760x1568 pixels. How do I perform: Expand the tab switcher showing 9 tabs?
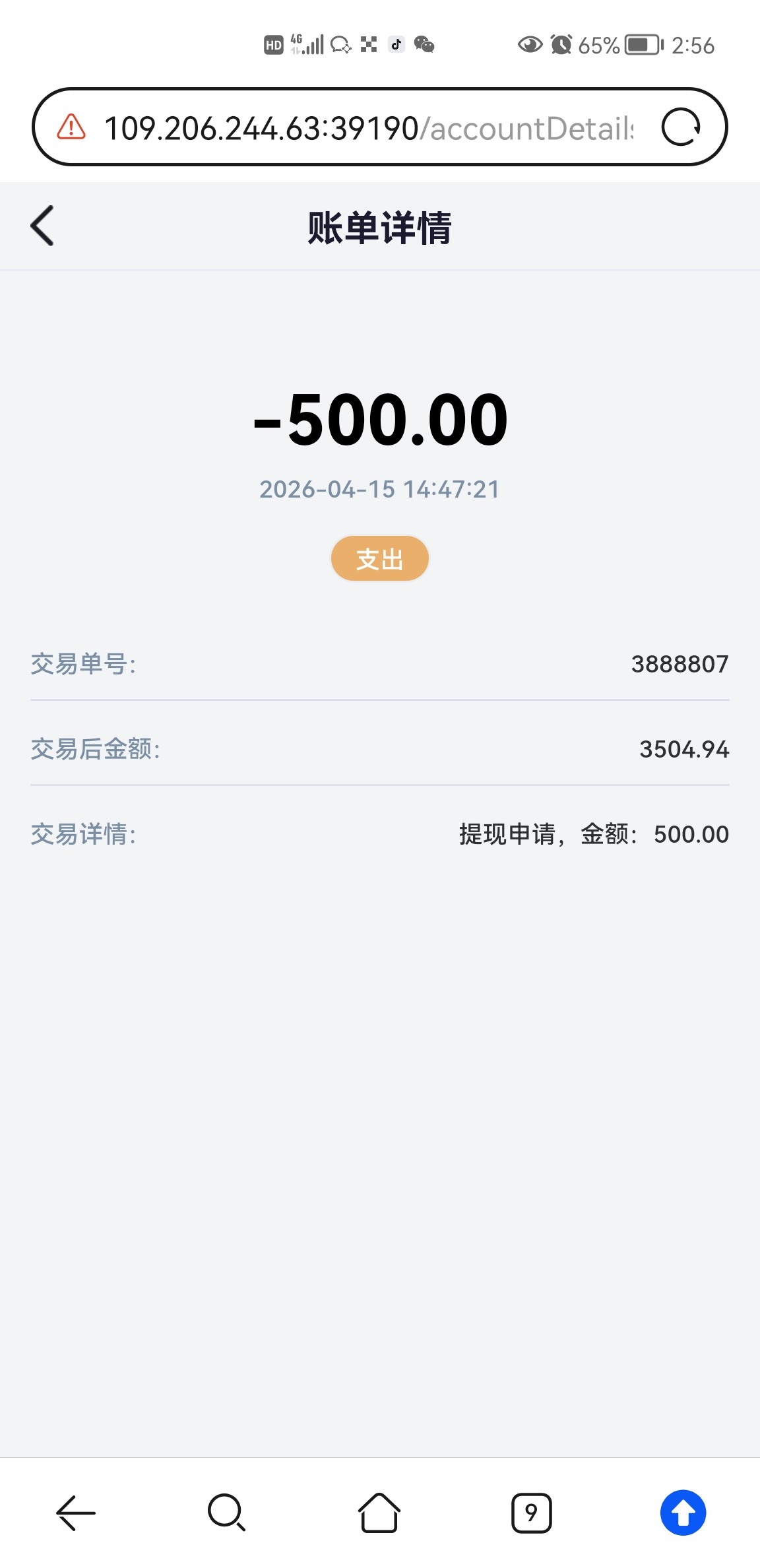coord(532,1514)
